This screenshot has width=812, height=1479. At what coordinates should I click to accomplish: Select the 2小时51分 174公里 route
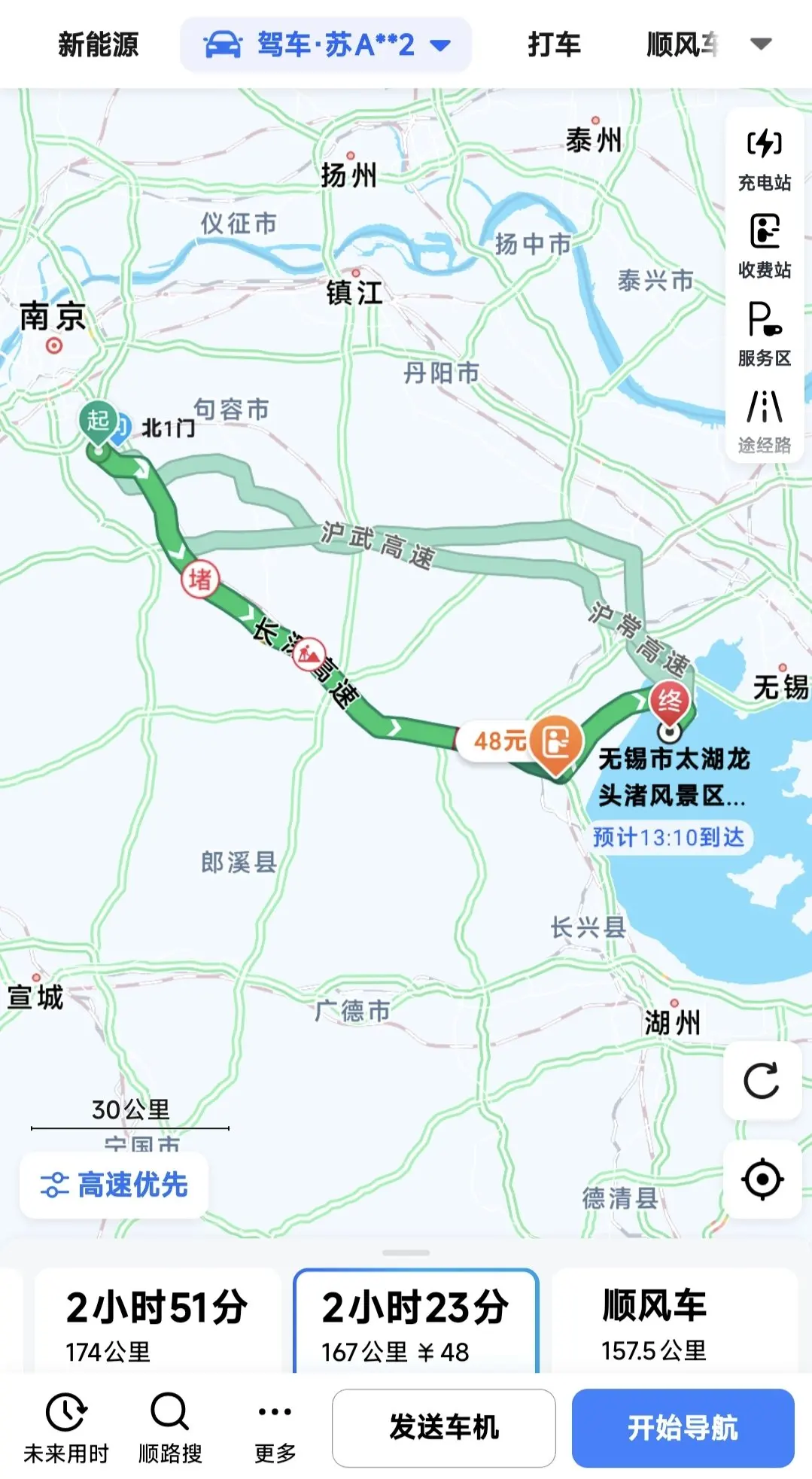pos(157,1322)
